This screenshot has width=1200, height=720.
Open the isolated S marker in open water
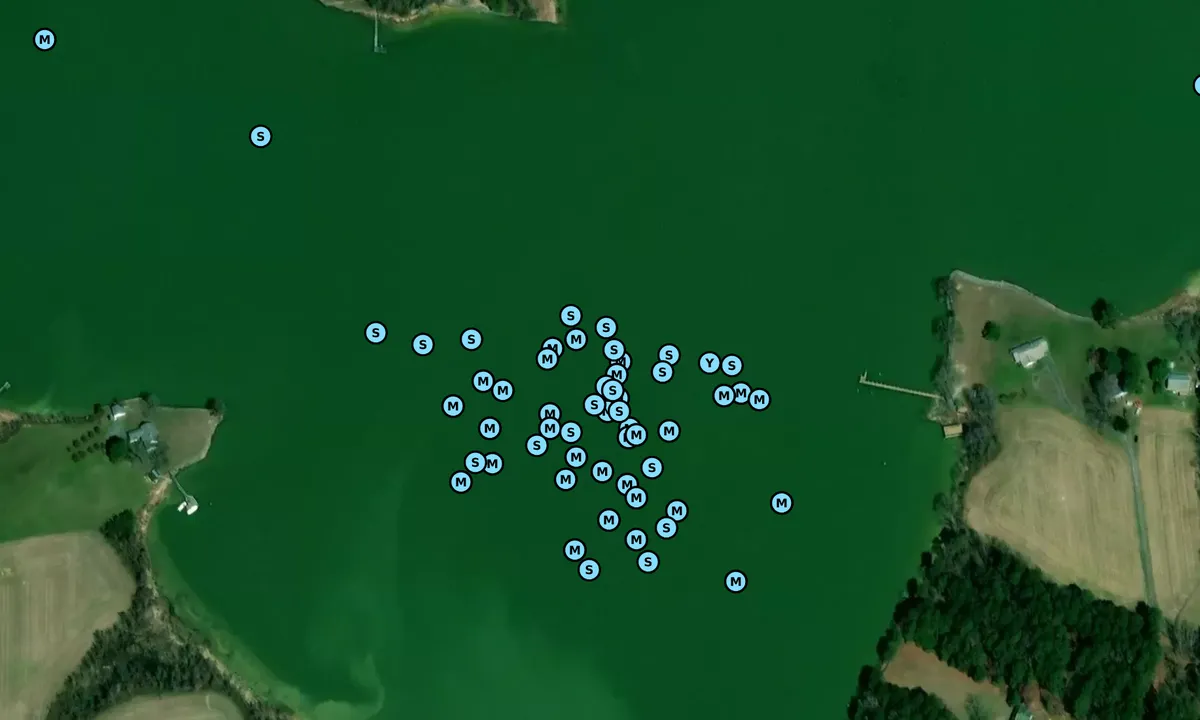coord(261,137)
